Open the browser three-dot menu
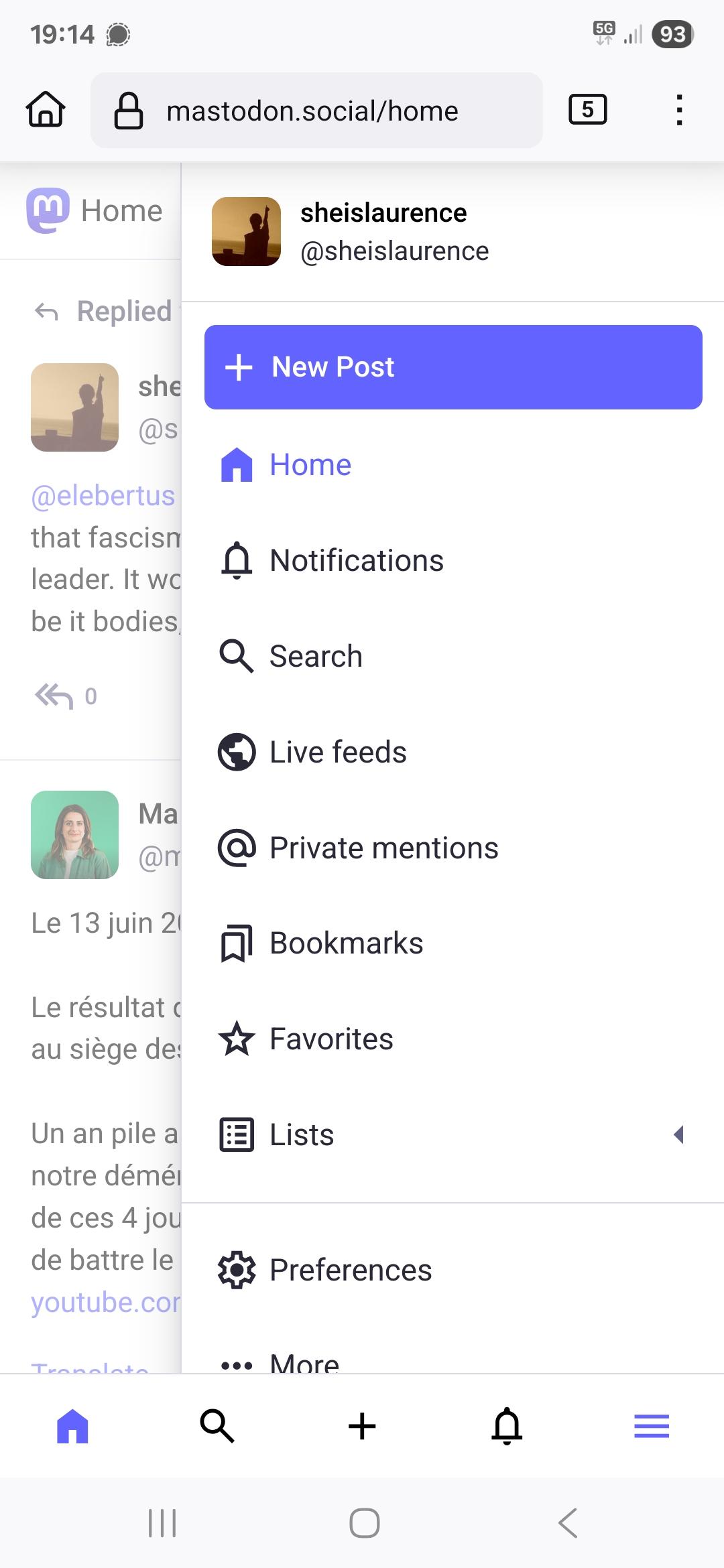This screenshot has width=724, height=1568. (679, 110)
